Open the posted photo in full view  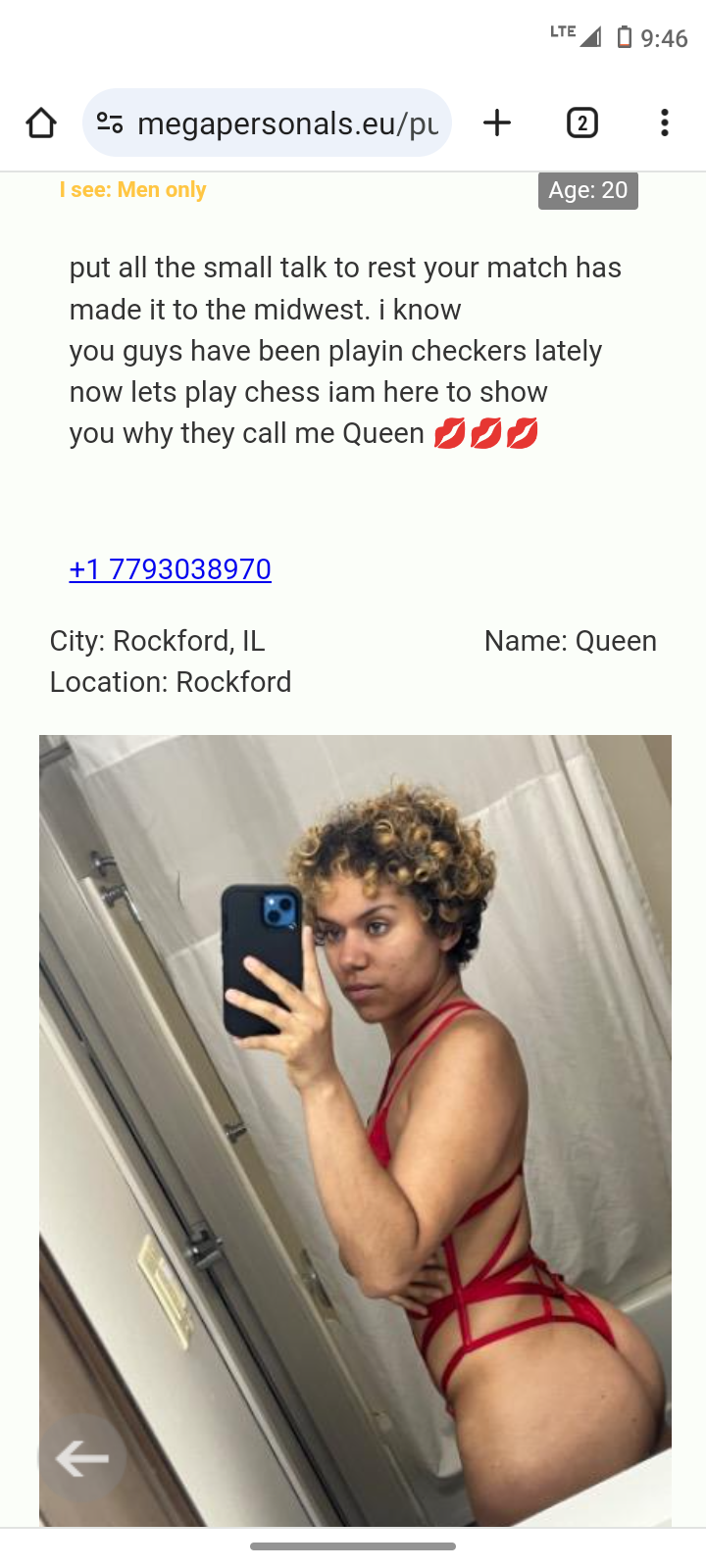click(x=355, y=1127)
